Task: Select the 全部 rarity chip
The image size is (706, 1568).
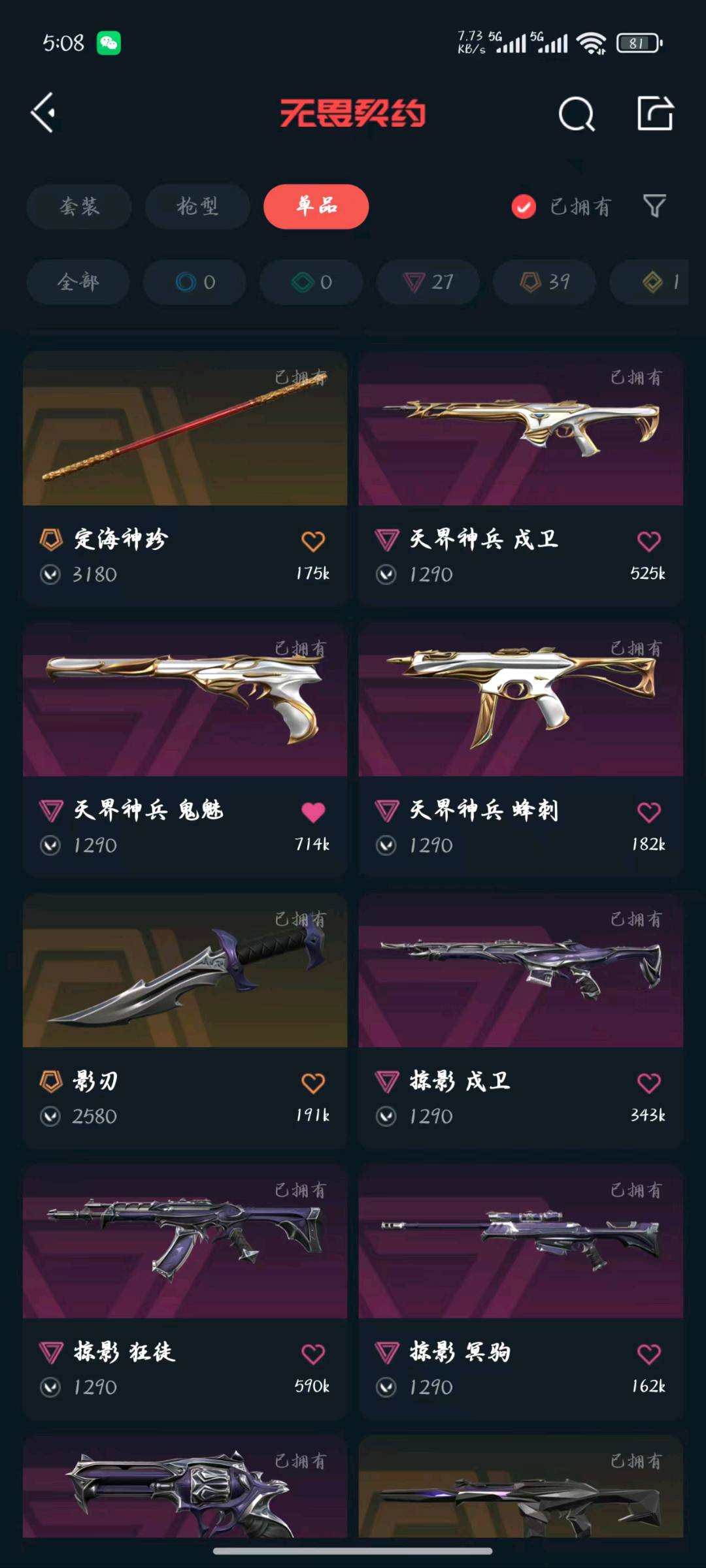Action: (78, 282)
